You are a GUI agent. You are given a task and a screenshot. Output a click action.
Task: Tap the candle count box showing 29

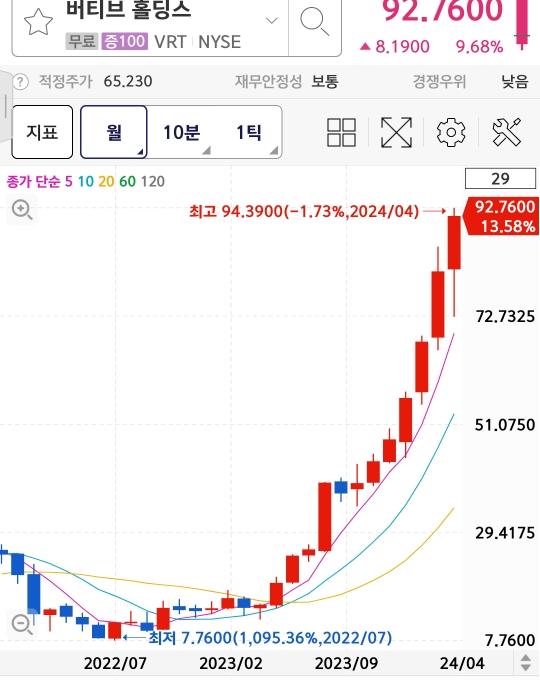pos(500,179)
